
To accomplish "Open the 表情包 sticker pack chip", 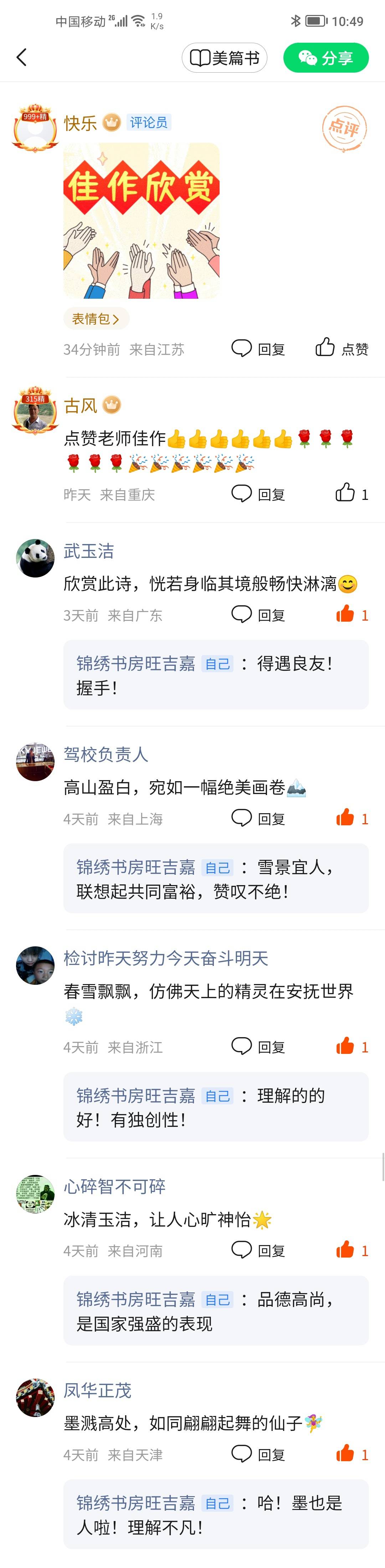I will coord(96,318).
